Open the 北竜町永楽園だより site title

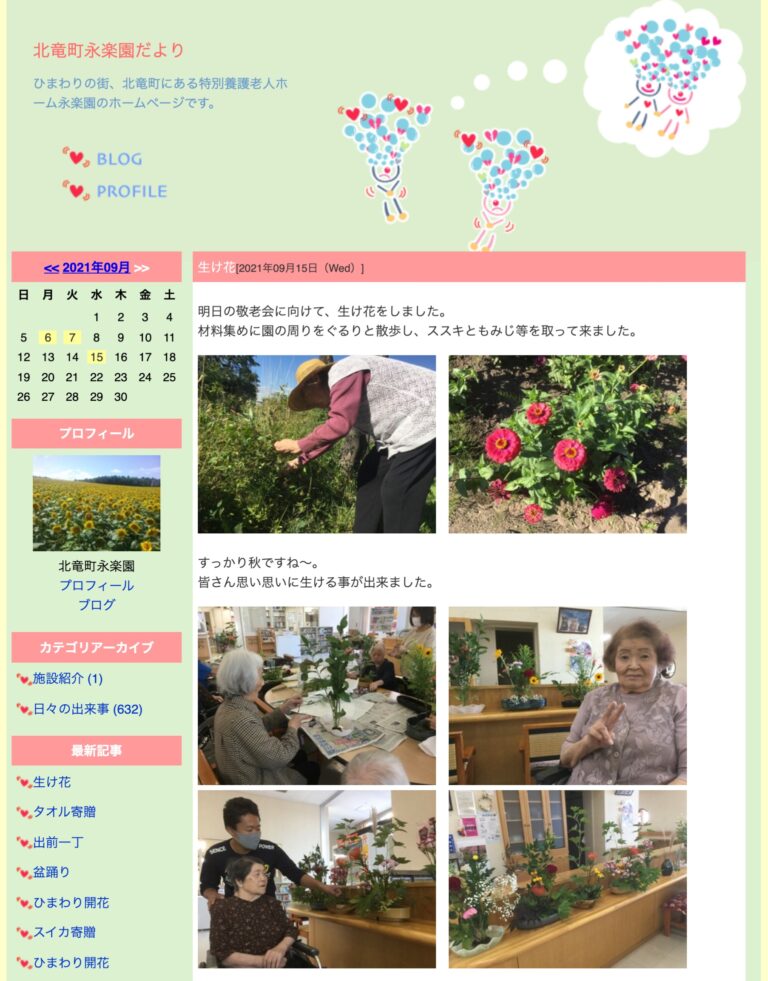point(108,50)
